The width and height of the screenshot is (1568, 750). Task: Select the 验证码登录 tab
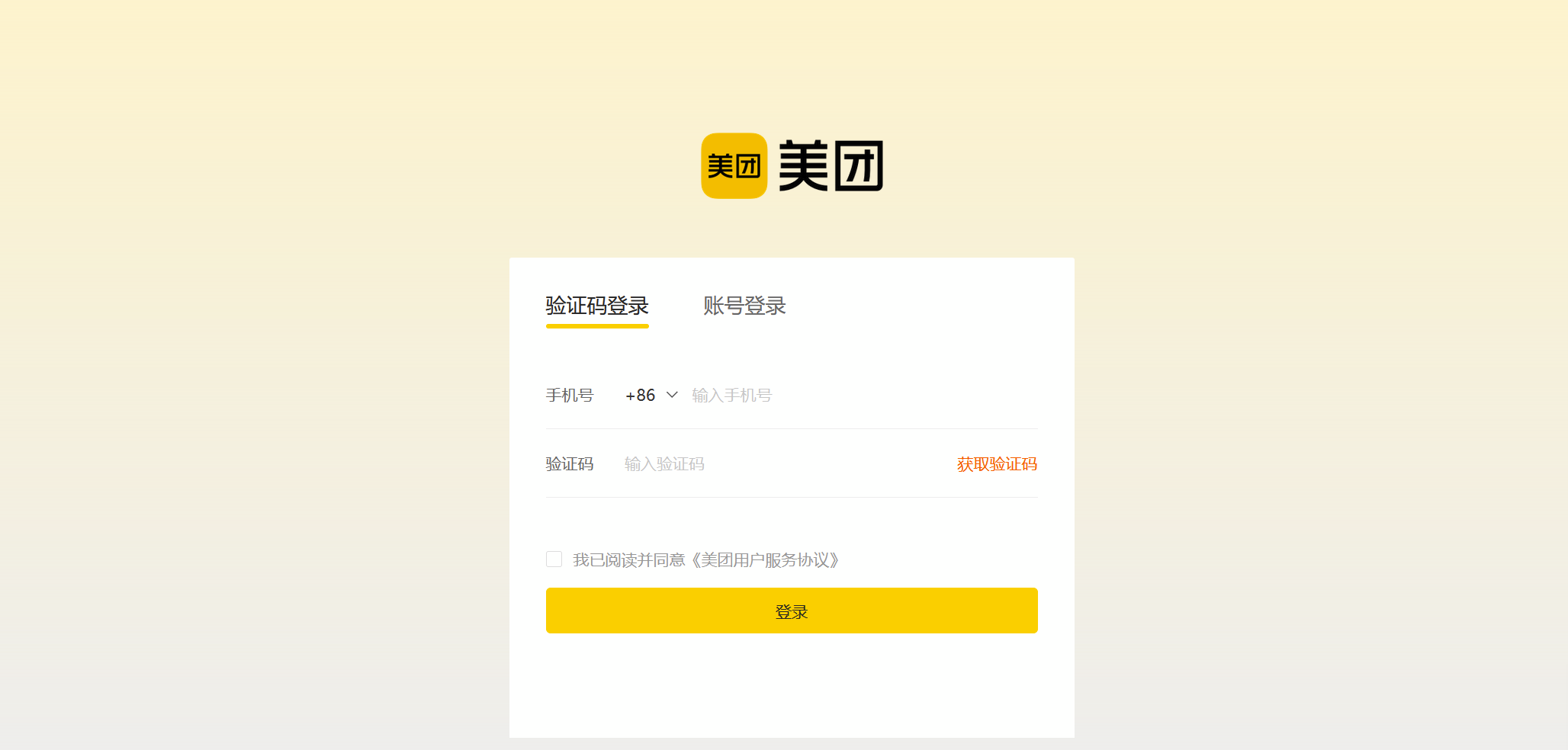(597, 306)
